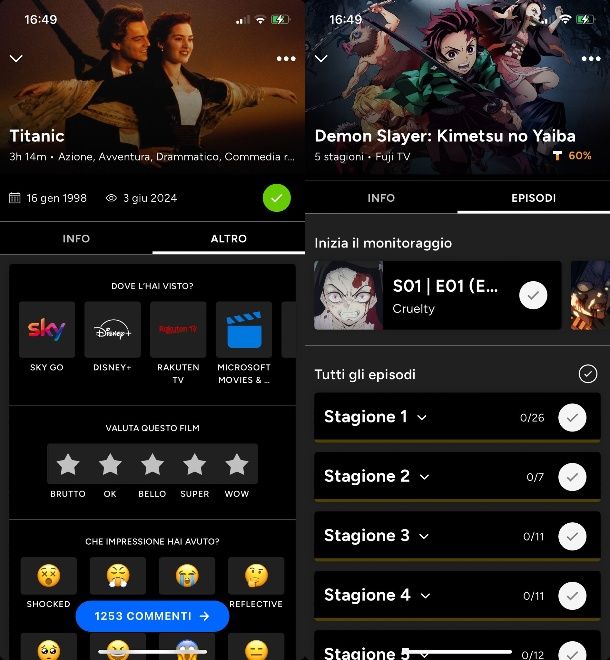Open the 1253 Commenti button
The image size is (610, 660).
pyautogui.click(x=152, y=616)
